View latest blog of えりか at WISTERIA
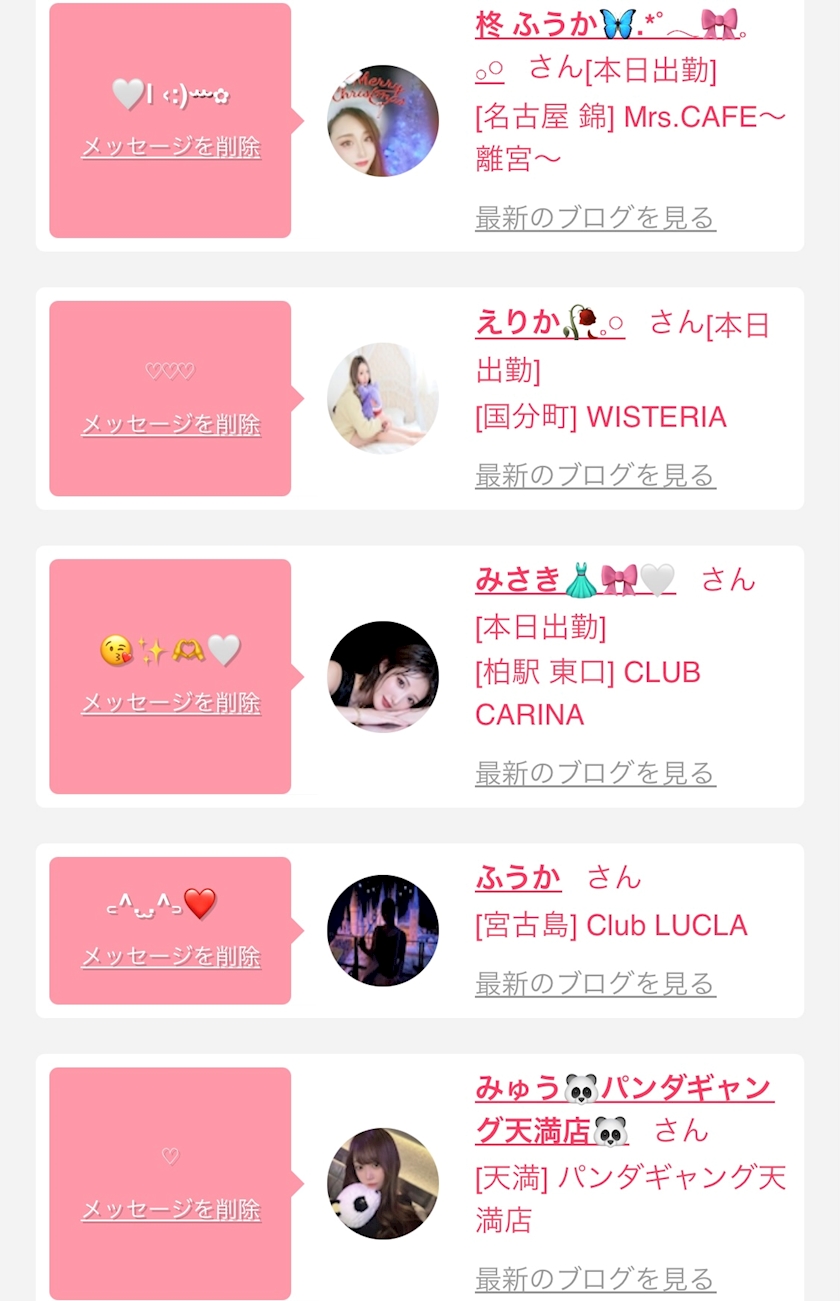Viewport: 840px width, 1301px height. point(595,475)
